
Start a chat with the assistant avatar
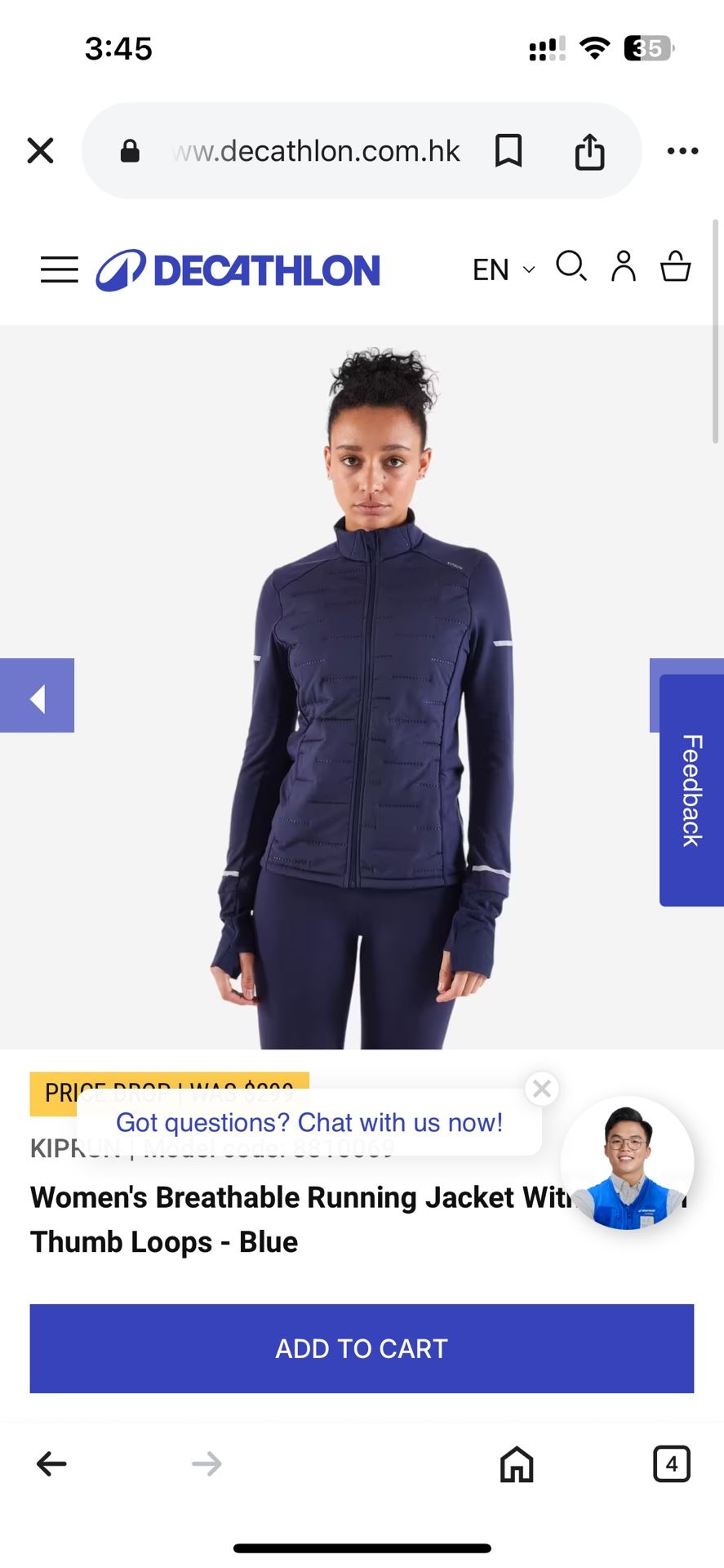pos(627,1162)
